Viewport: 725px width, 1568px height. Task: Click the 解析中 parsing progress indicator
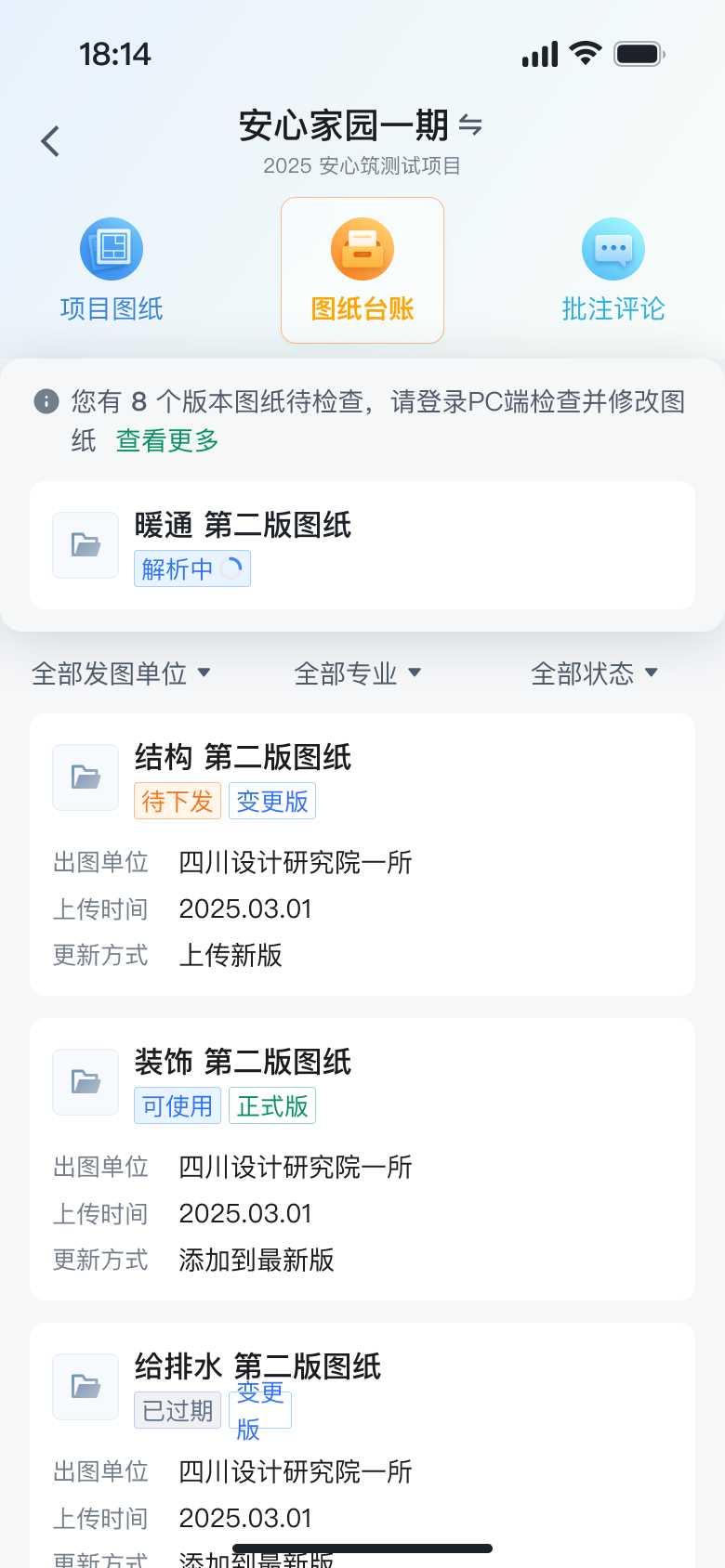(x=191, y=568)
